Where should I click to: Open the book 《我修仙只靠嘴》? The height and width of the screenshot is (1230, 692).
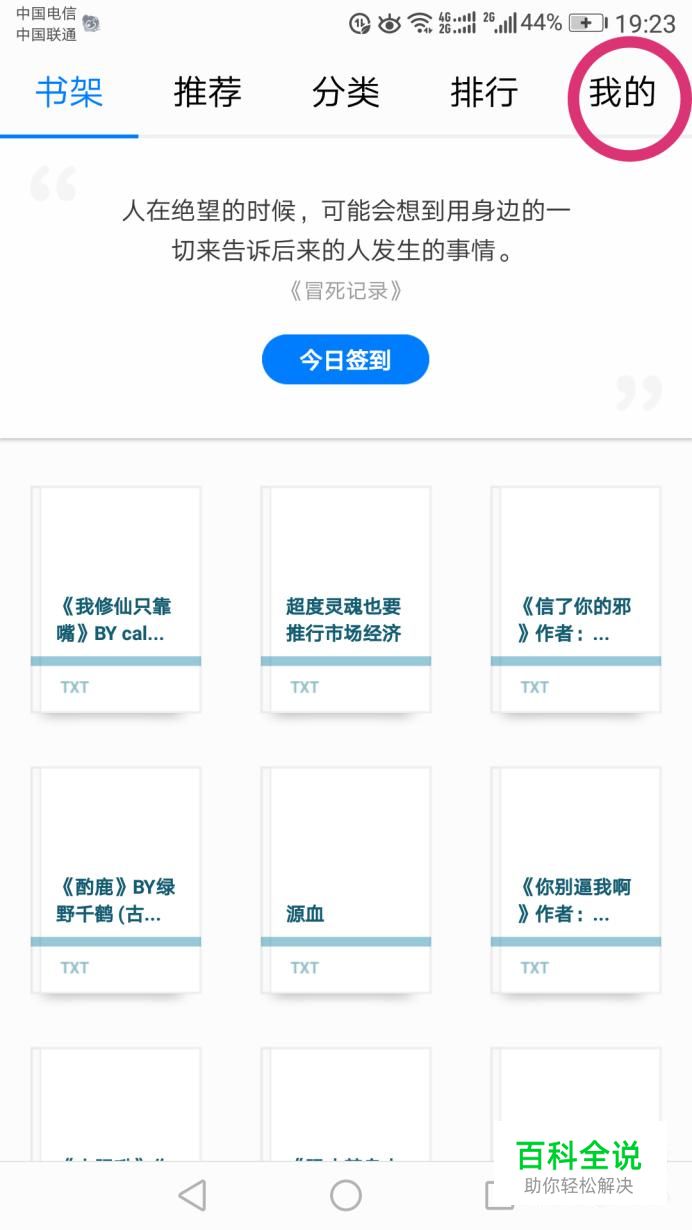(116, 599)
